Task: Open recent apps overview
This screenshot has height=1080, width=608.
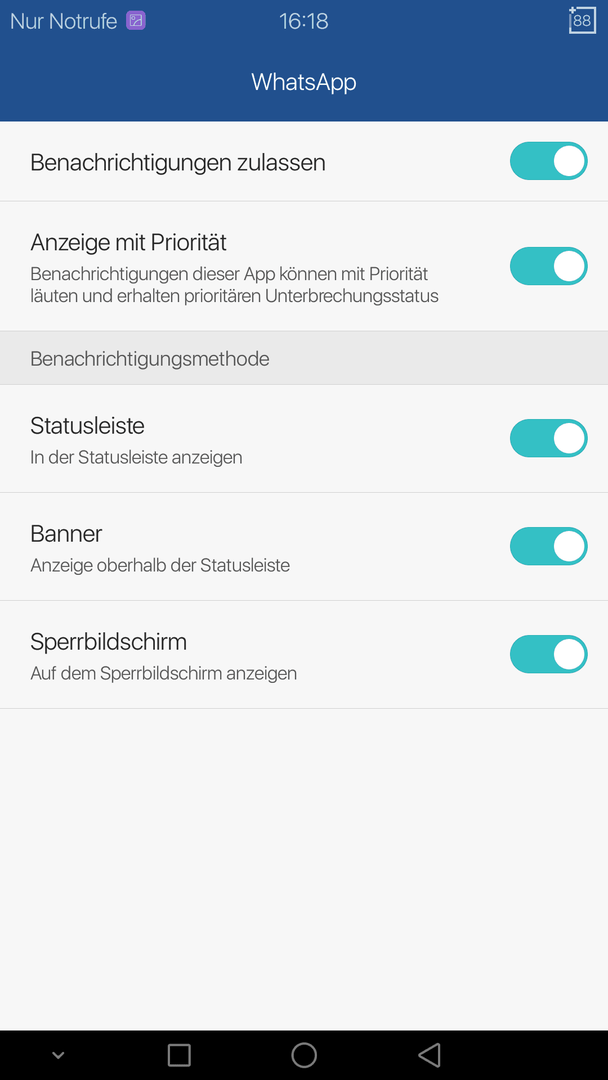Action: click(x=179, y=1055)
